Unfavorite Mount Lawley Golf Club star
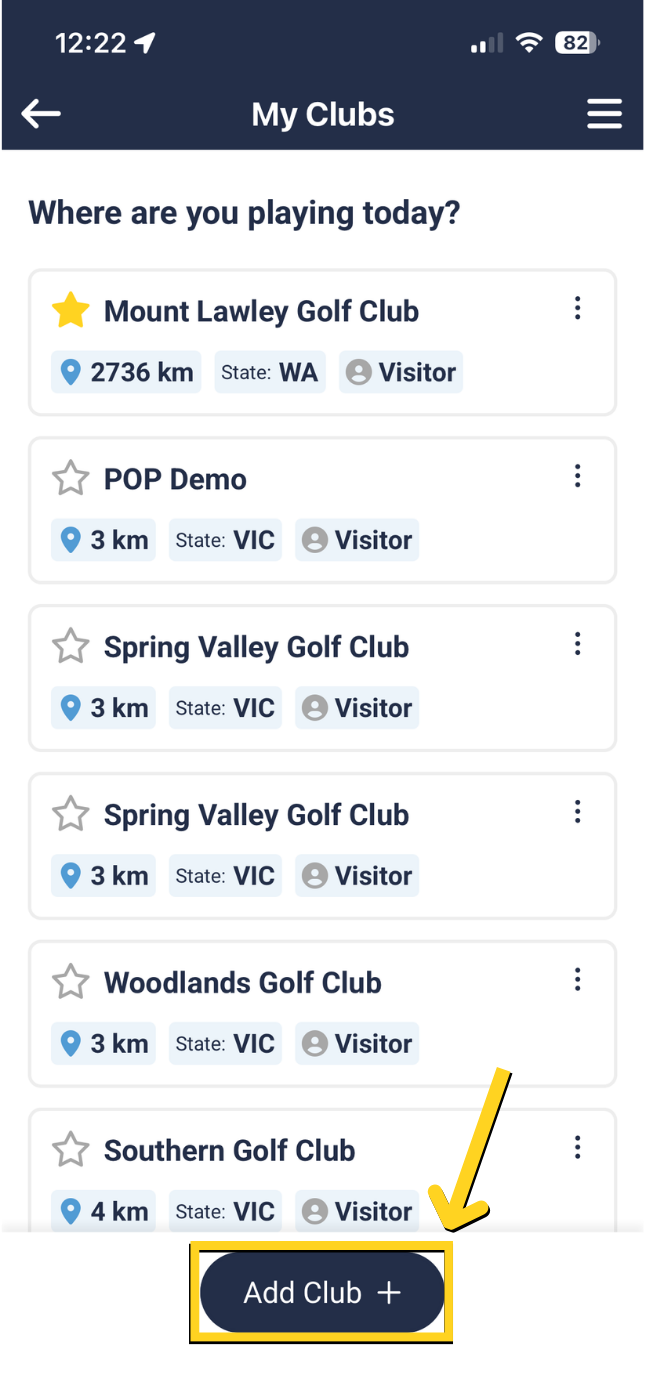 tap(71, 311)
